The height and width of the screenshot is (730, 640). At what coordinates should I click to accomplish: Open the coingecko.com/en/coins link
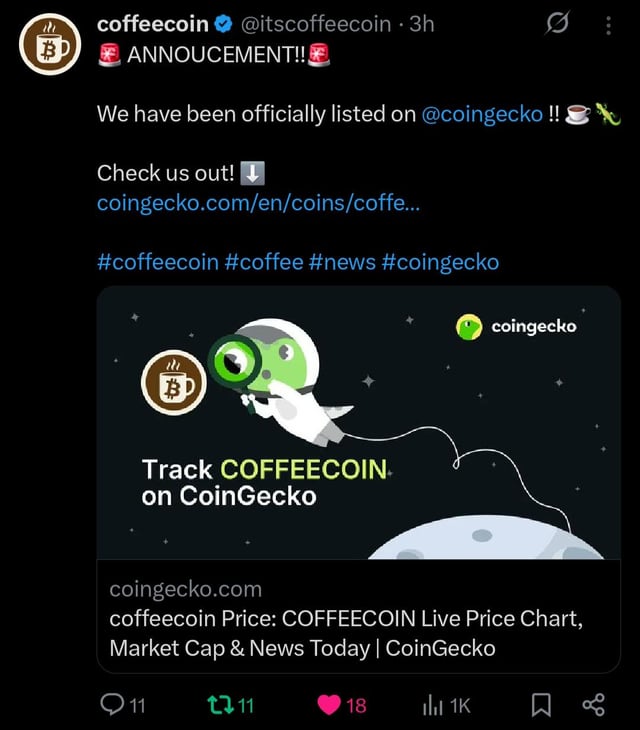(259, 203)
